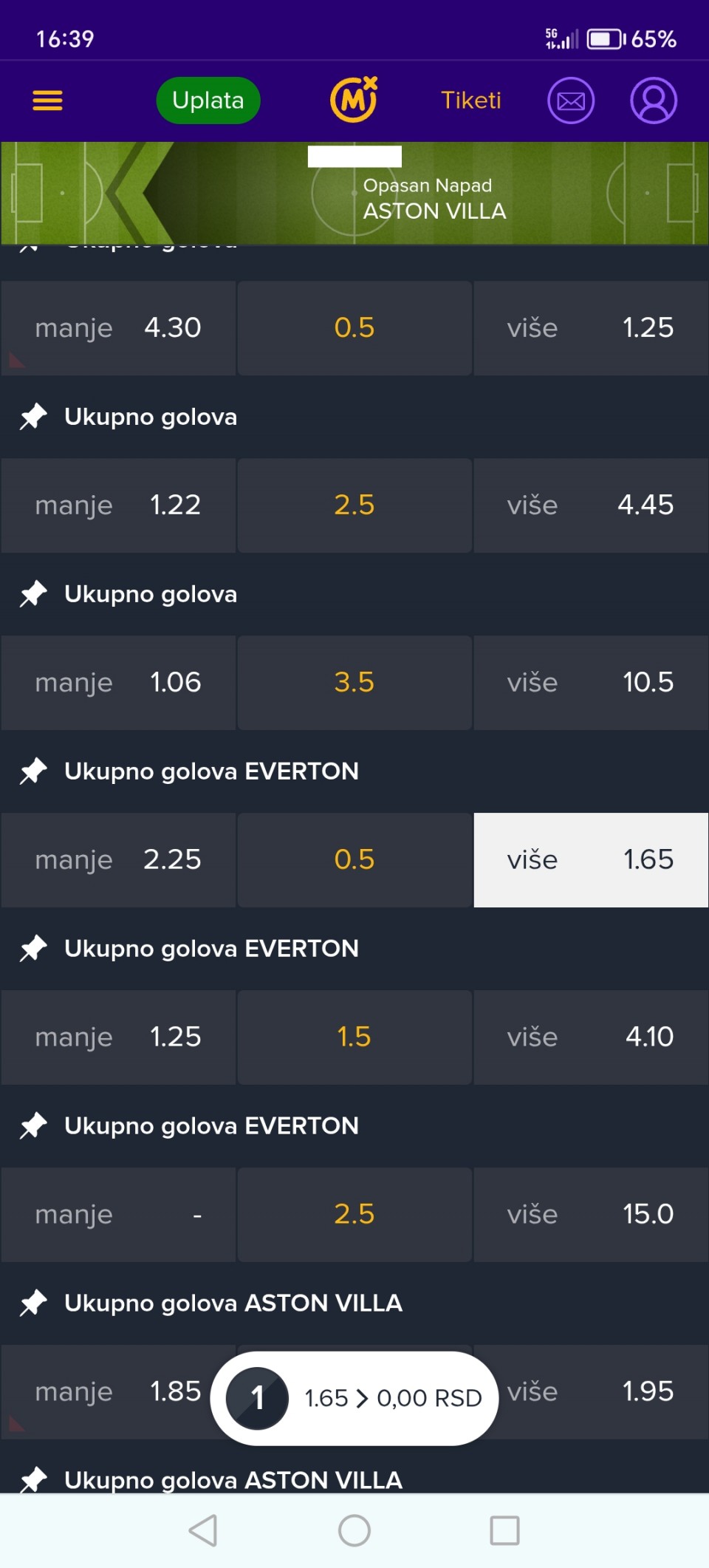Go back with the system back button
The height and width of the screenshot is (1568, 709).
(203, 1530)
